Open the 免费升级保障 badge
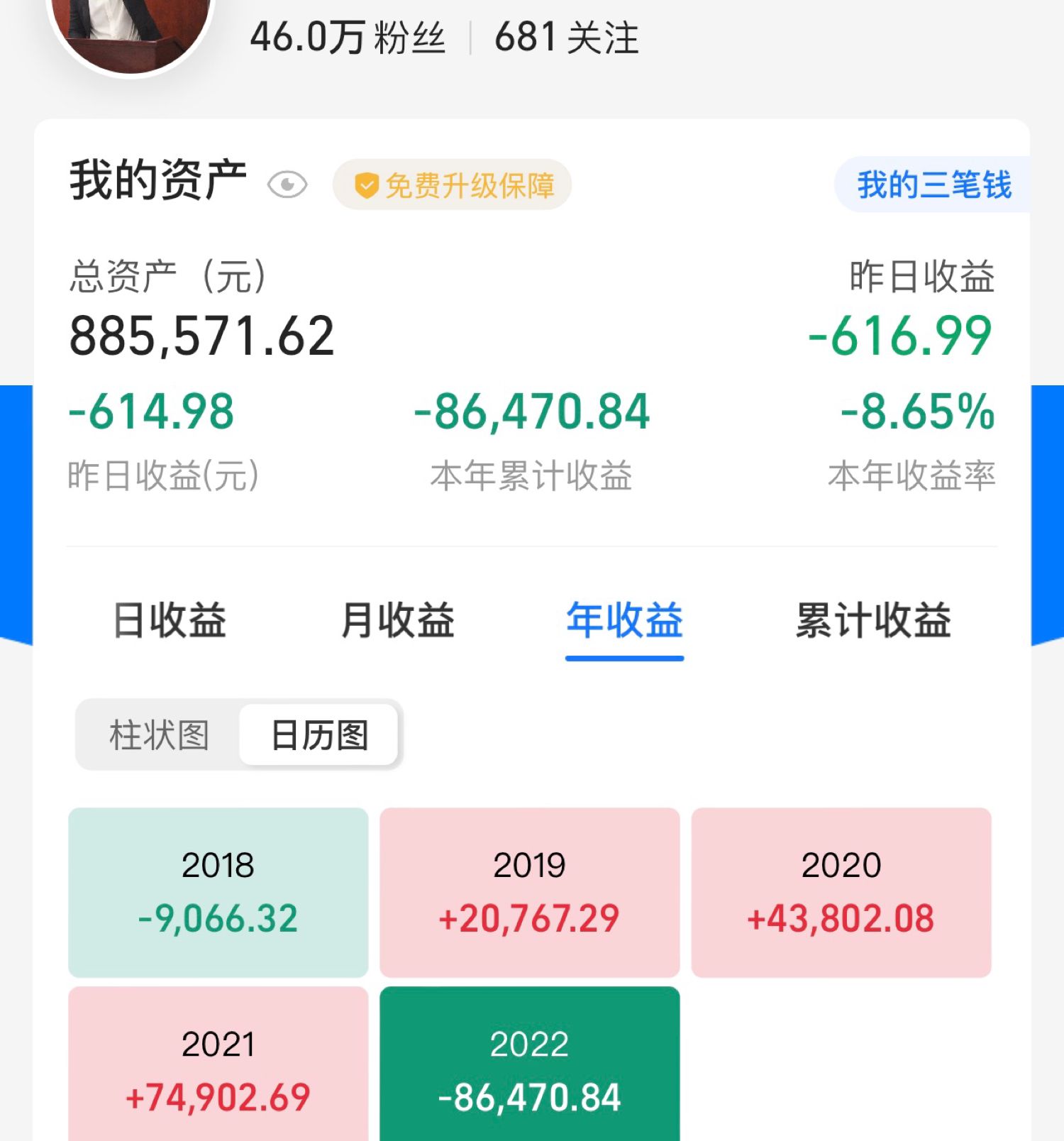 tap(453, 185)
